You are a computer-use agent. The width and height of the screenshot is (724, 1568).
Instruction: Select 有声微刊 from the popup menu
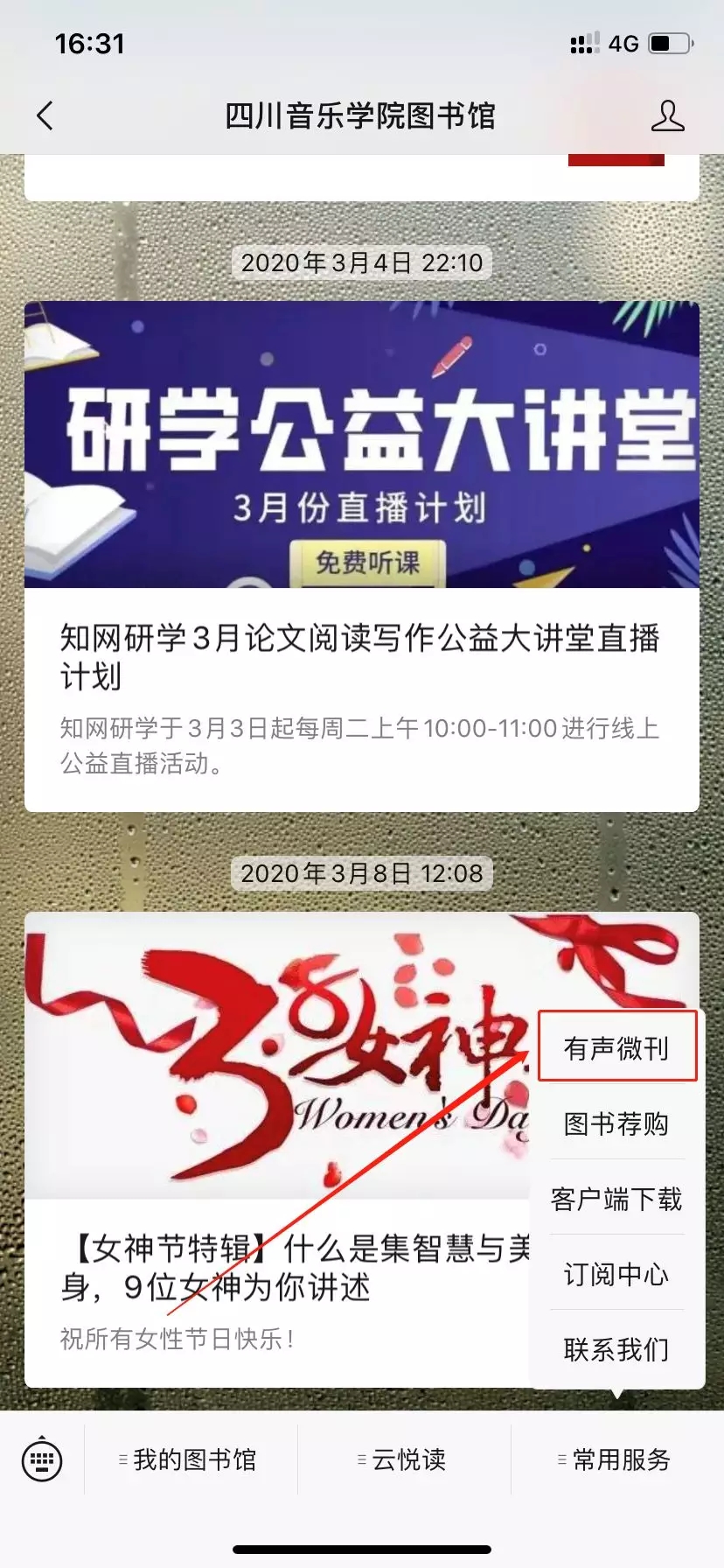(x=616, y=1047)
